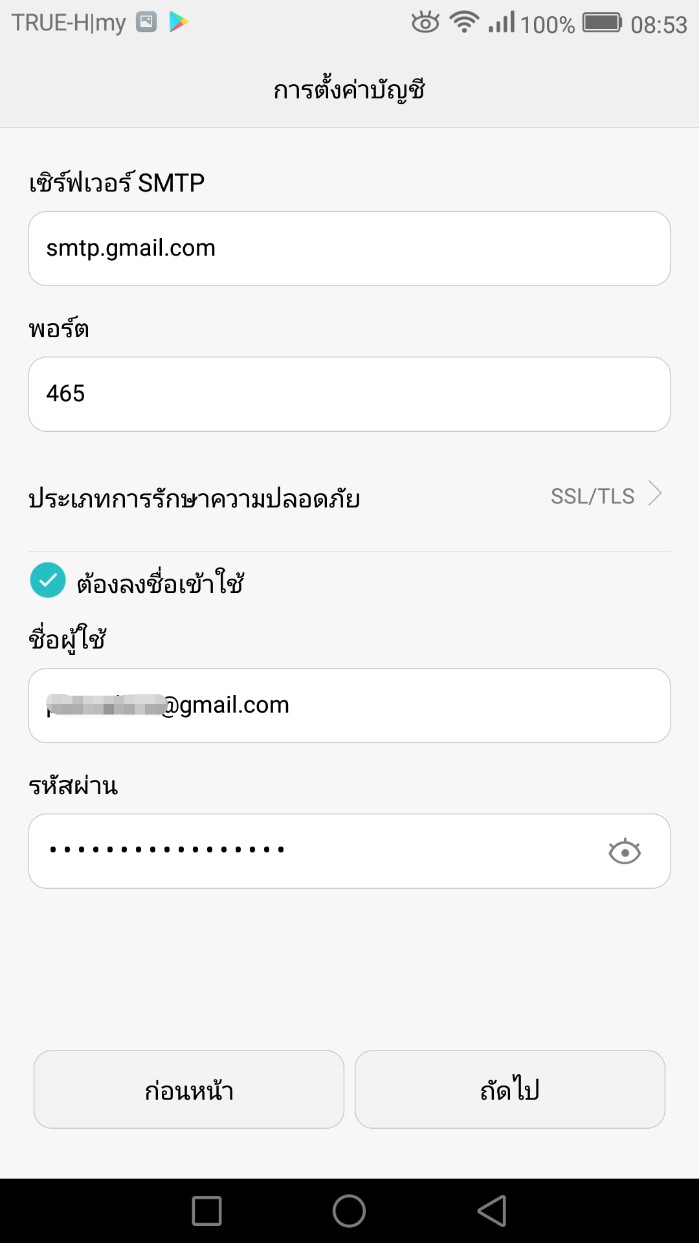
Task: Show the password with the eye icon
Action: (x=624, y=851)
